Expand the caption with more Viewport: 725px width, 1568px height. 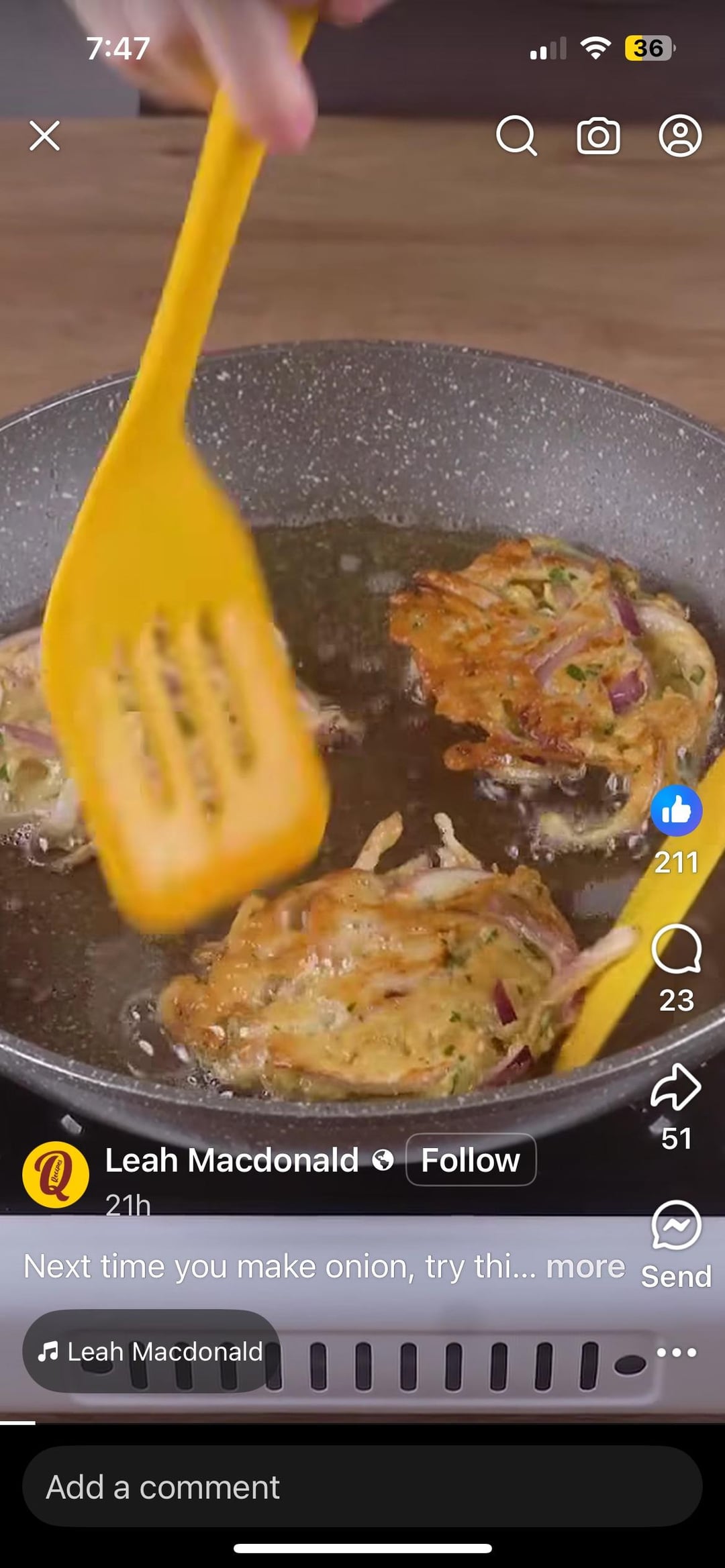585,1267
